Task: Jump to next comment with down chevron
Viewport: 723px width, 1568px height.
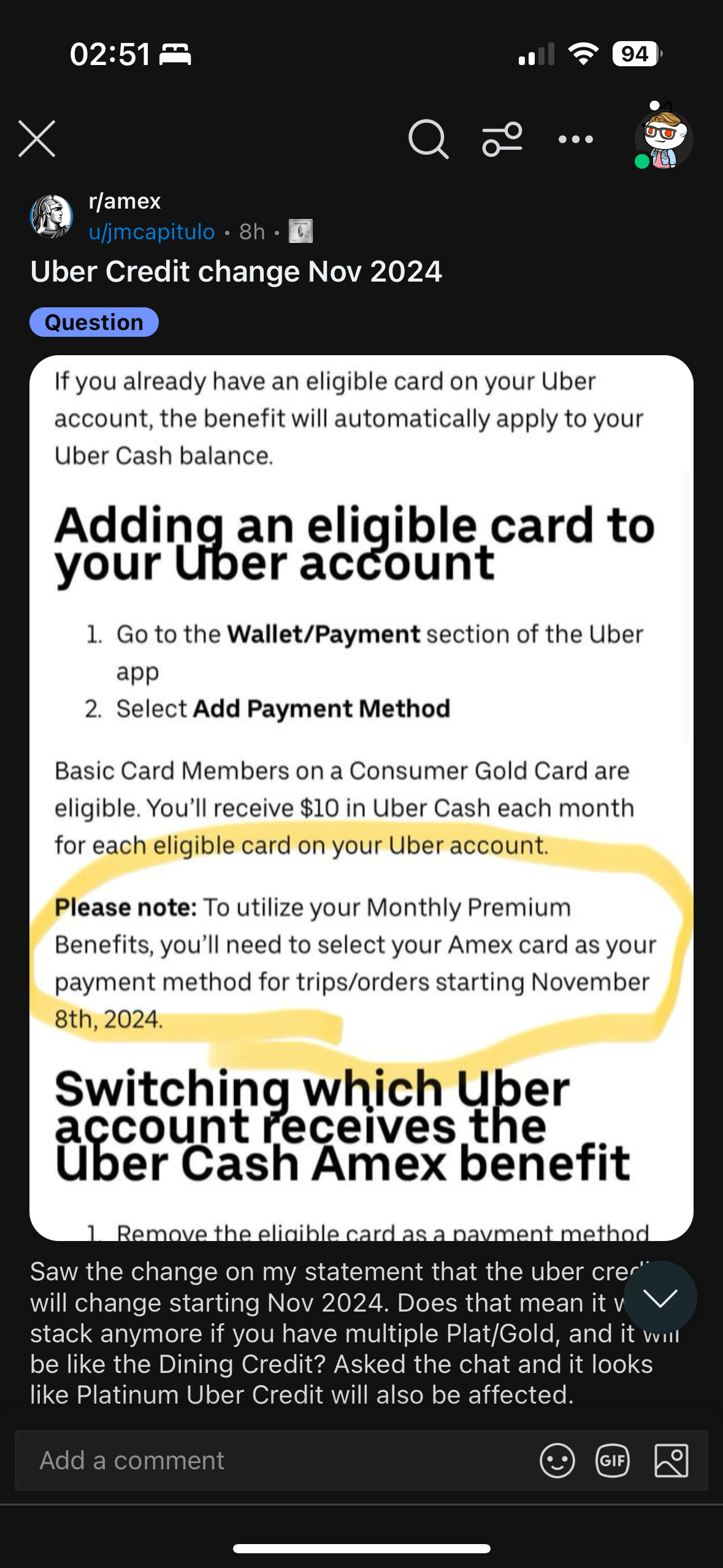Action: 660,1297
